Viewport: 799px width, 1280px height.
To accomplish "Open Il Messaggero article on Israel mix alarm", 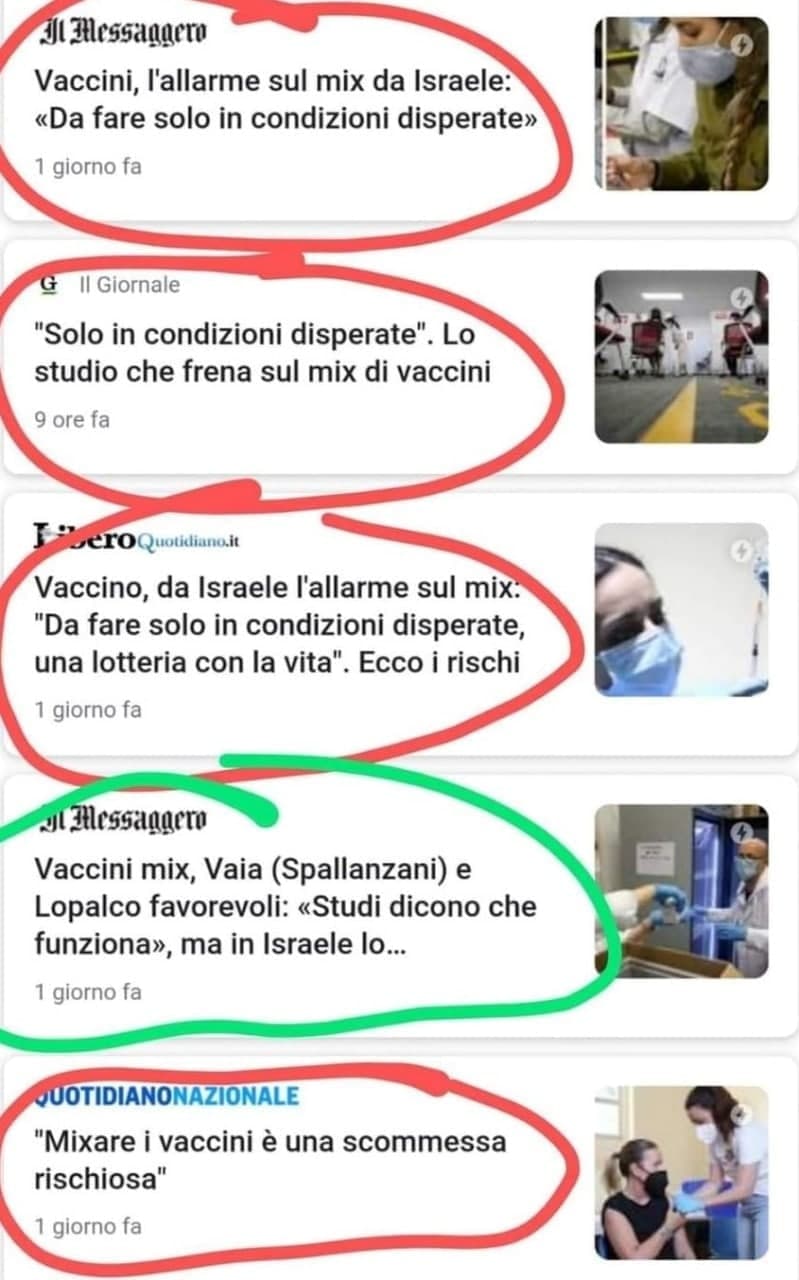I will [285, 100].
